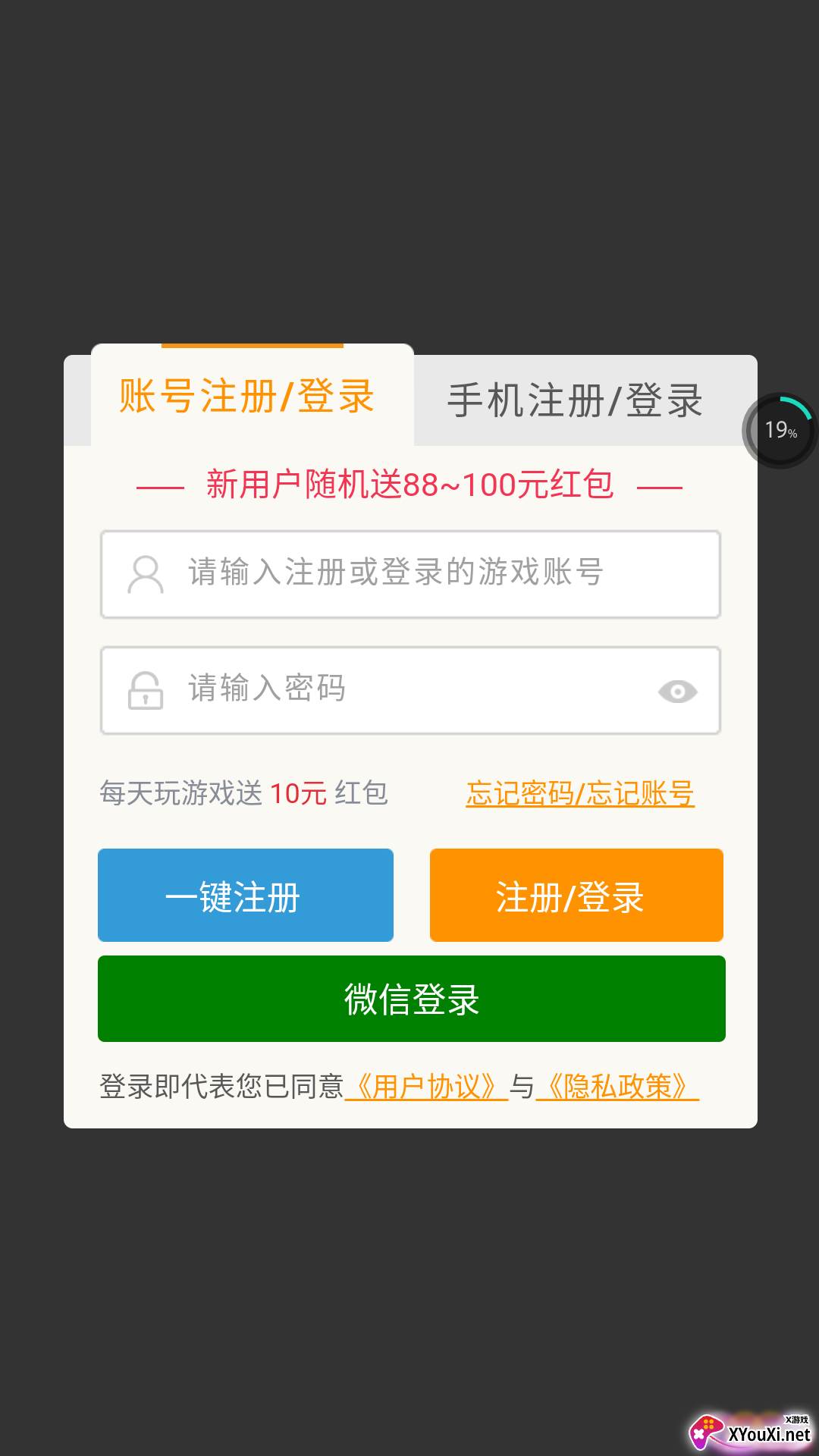819x1456 pixels.
Task: Open the 忘记密码/忘记账号 link
Action: point(580,794)
